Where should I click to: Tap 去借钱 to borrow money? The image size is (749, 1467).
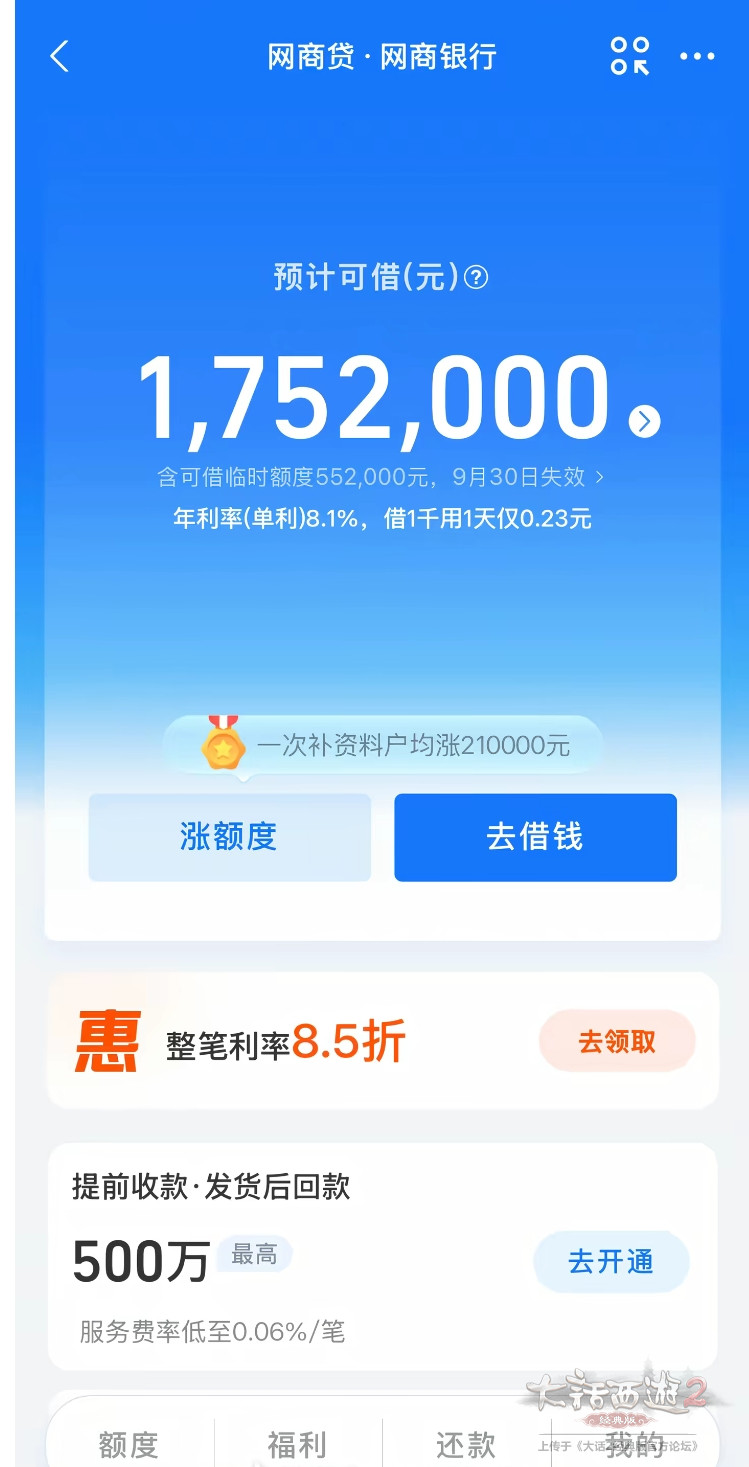tap(535, 837)
